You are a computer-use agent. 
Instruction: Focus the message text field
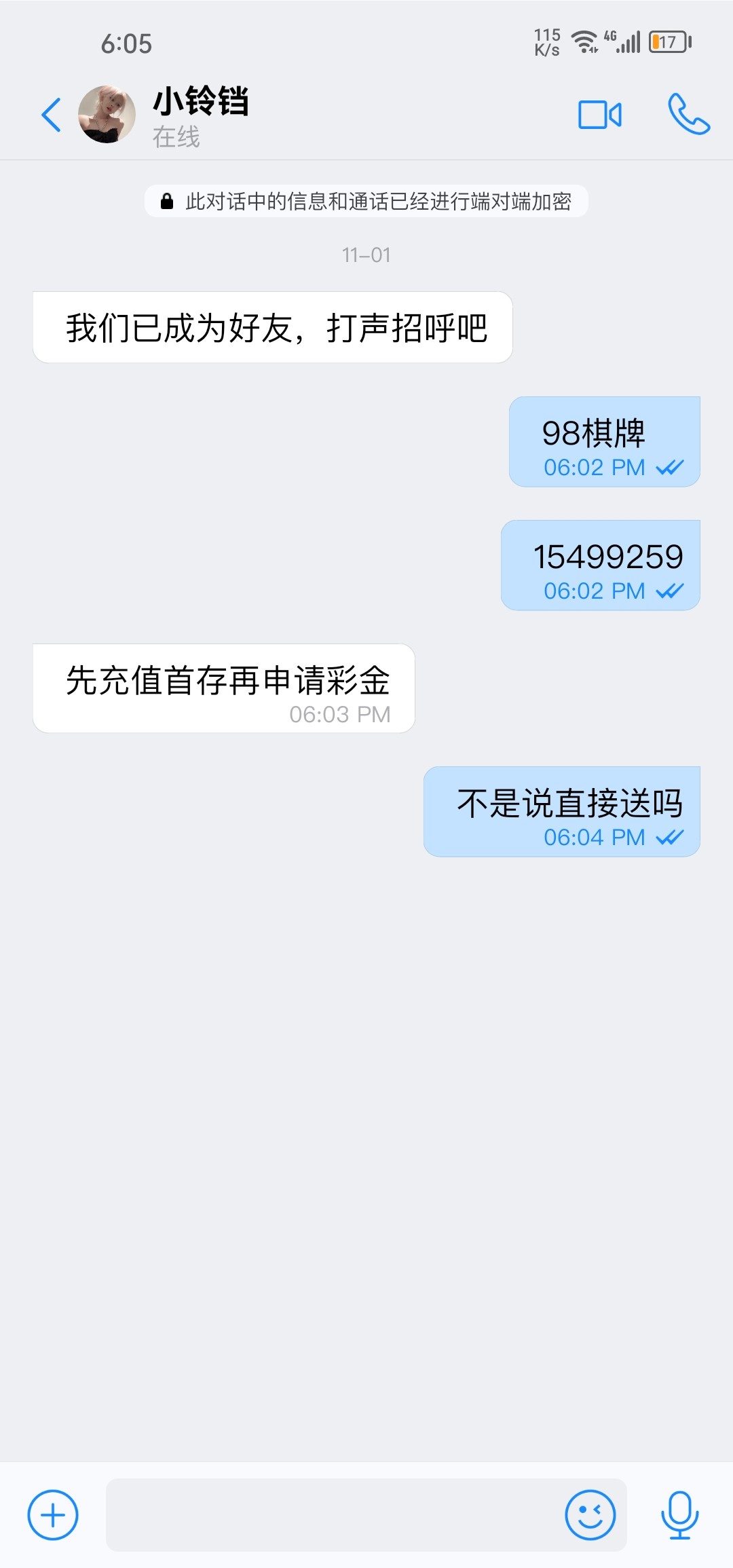[334, 1515]
